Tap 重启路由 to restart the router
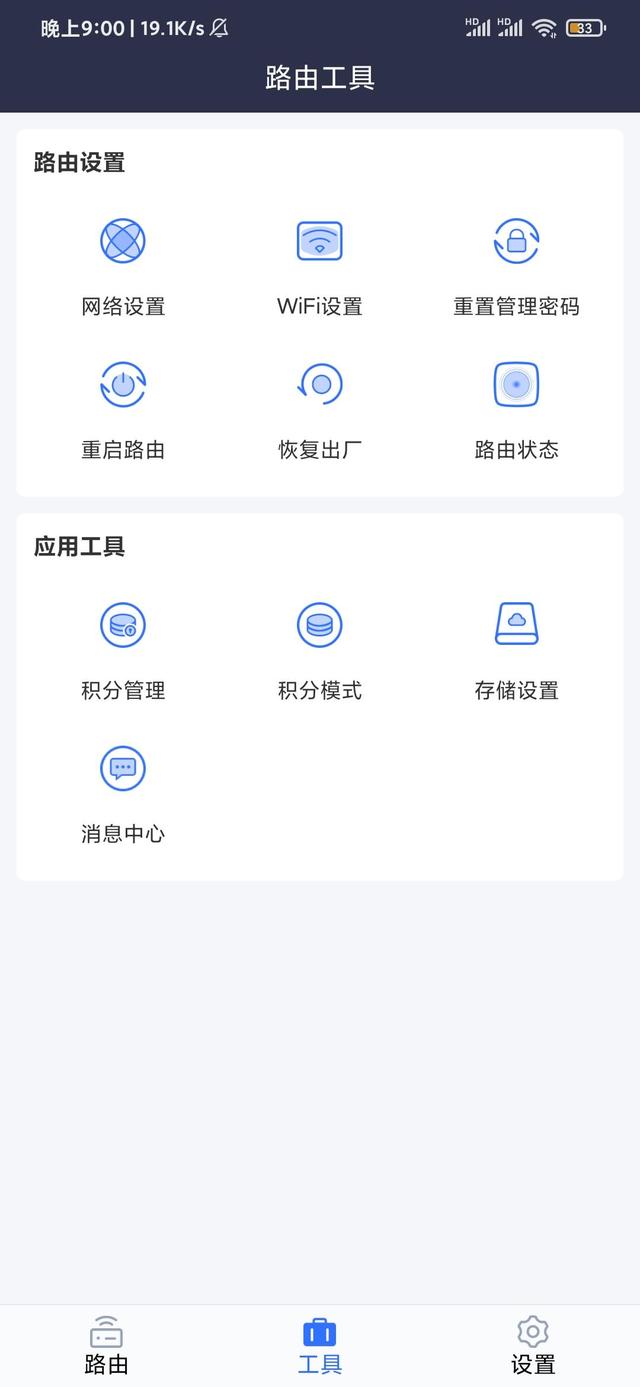This screenshot has width=640, height=1387. 123,411
